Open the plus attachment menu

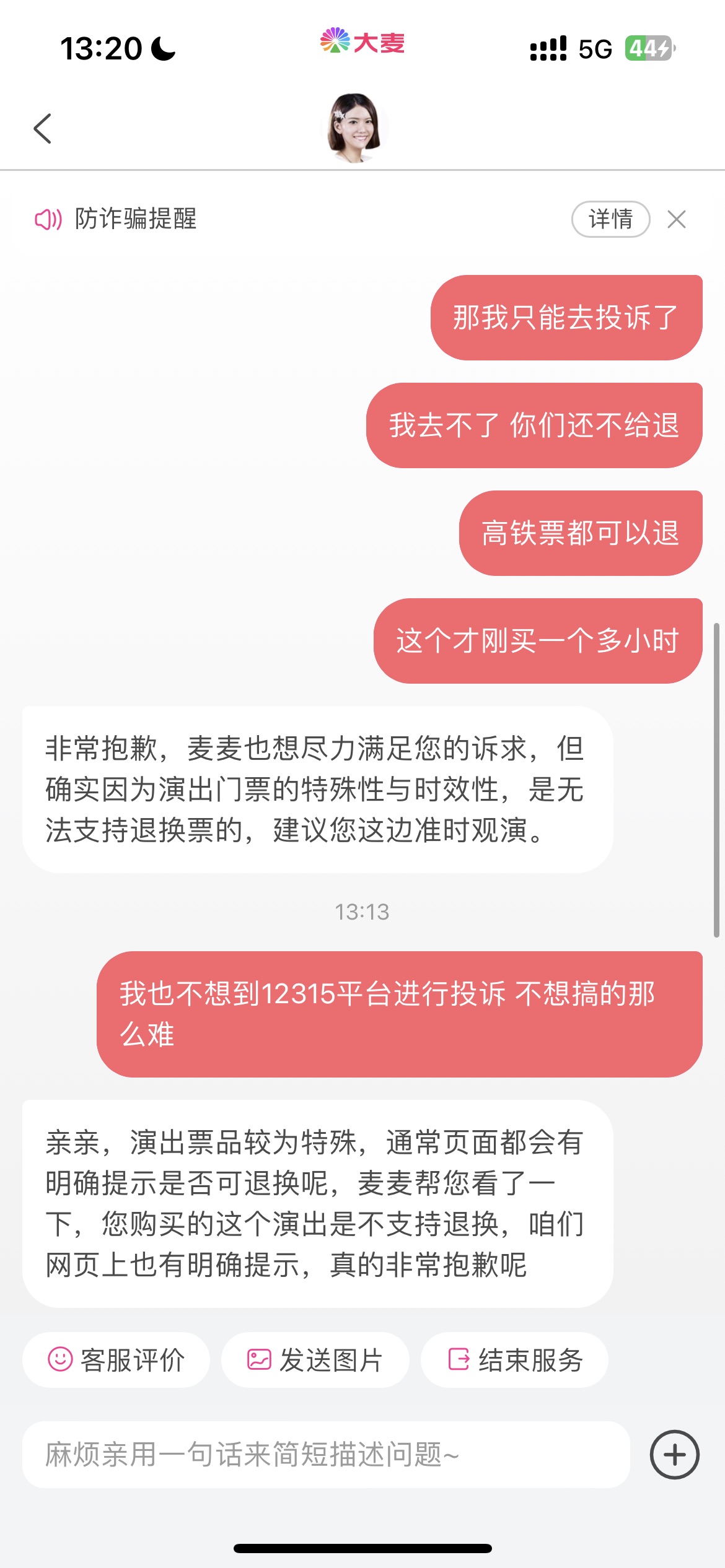point(674,1455)
